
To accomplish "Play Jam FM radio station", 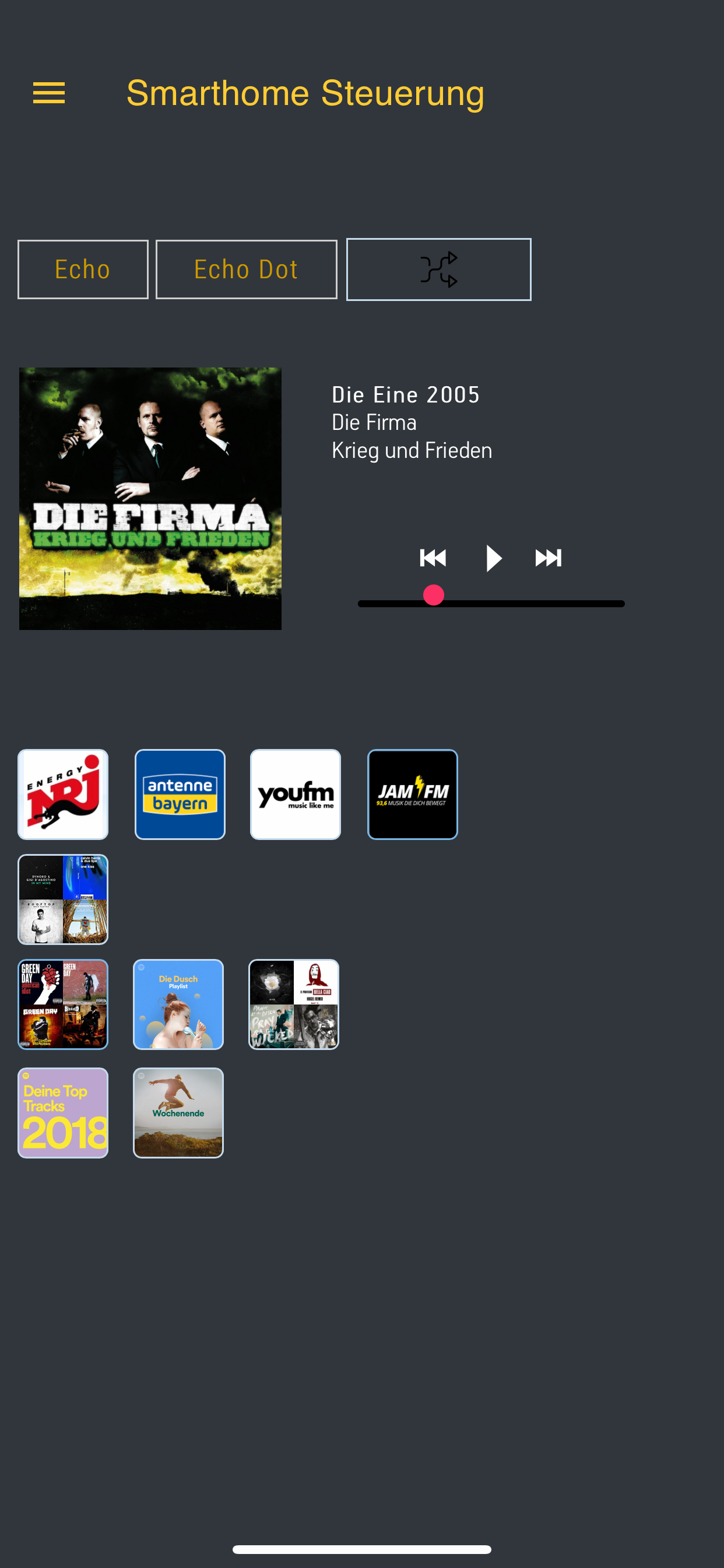I will click(x=413, y=794).
